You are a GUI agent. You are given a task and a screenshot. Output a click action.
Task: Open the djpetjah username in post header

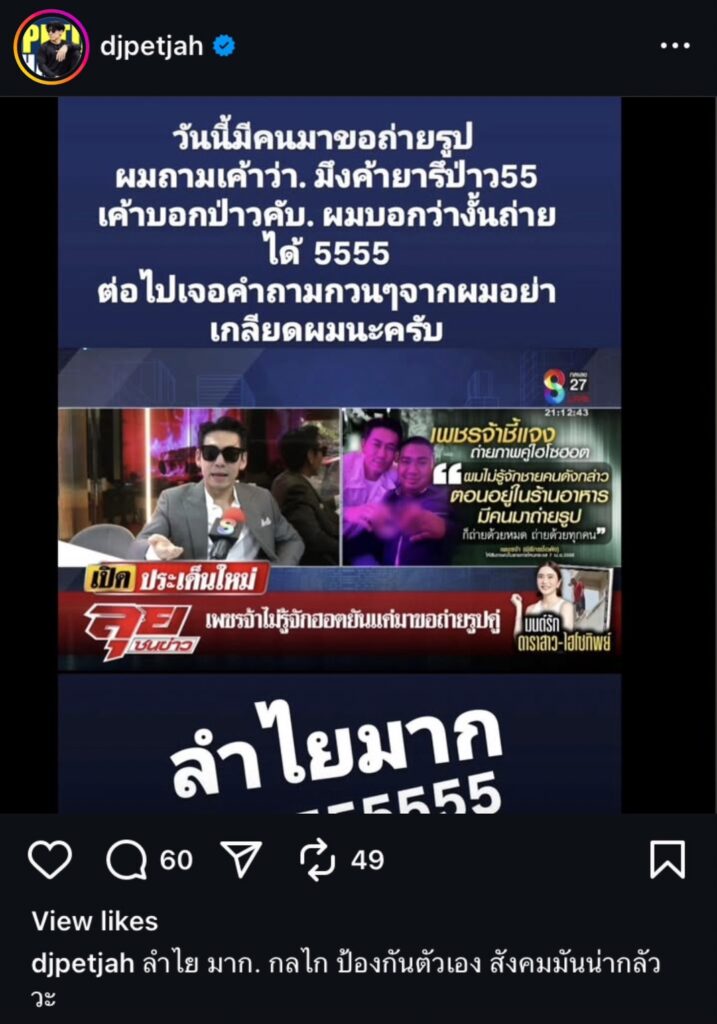coord(151,47)
